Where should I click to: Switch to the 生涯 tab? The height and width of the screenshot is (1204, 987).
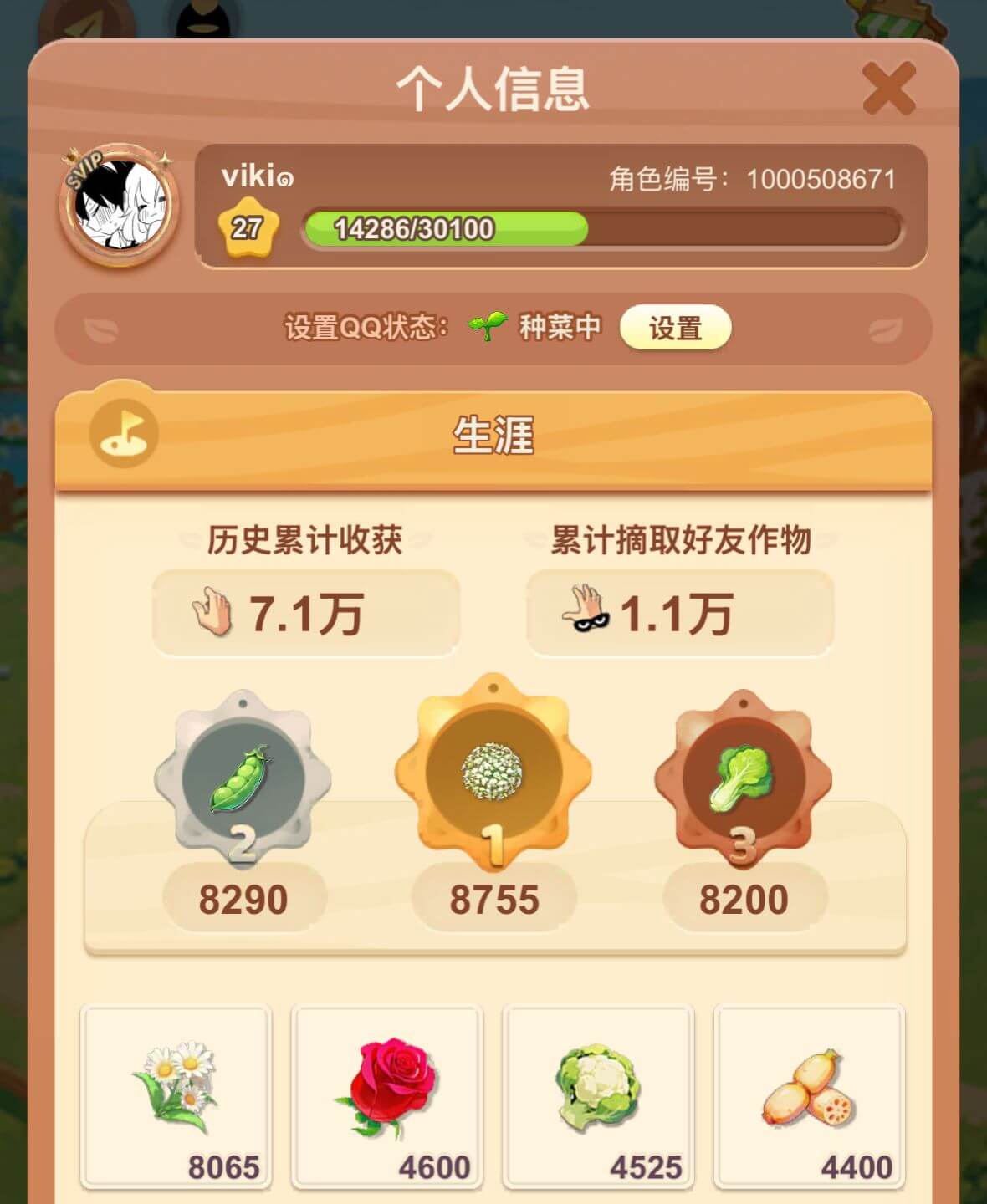click(493, 434)
